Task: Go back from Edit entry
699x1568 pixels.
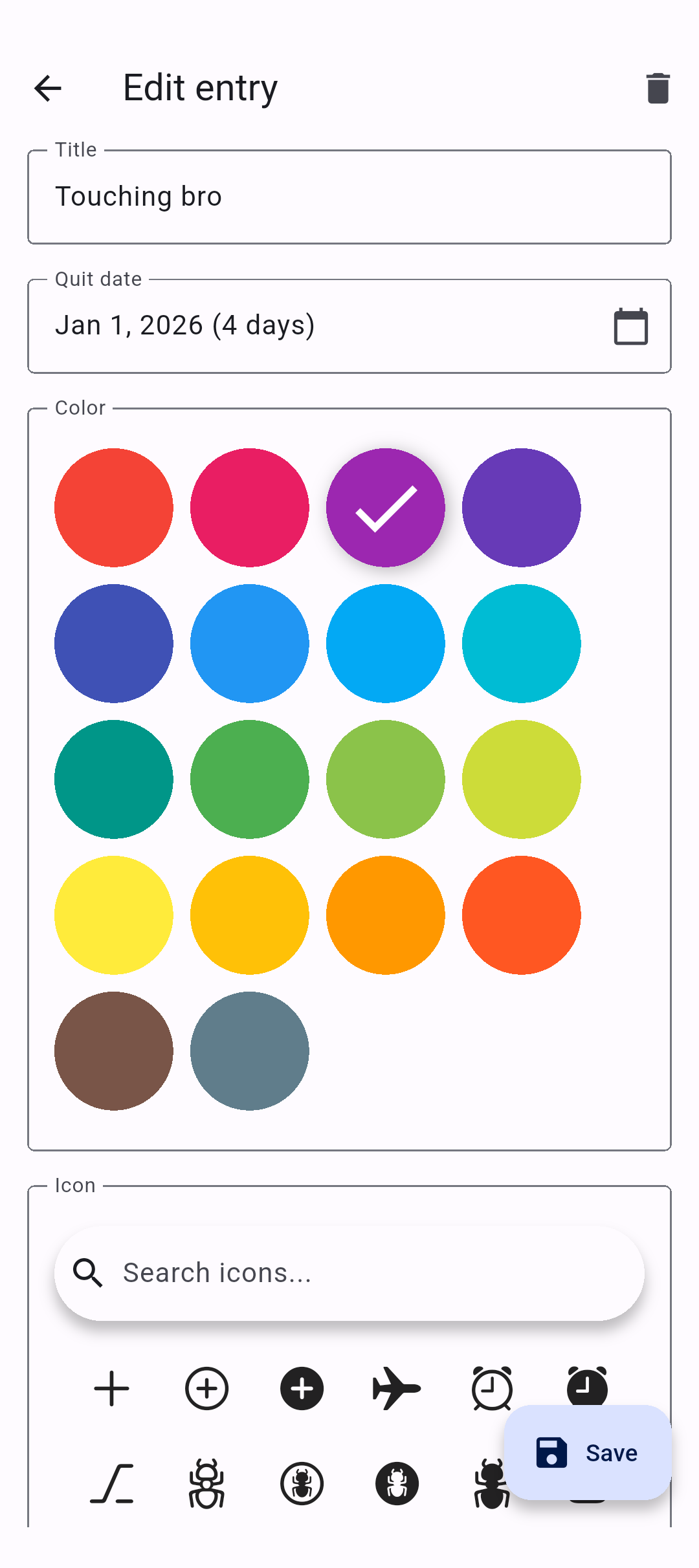Action: point(48,88)
